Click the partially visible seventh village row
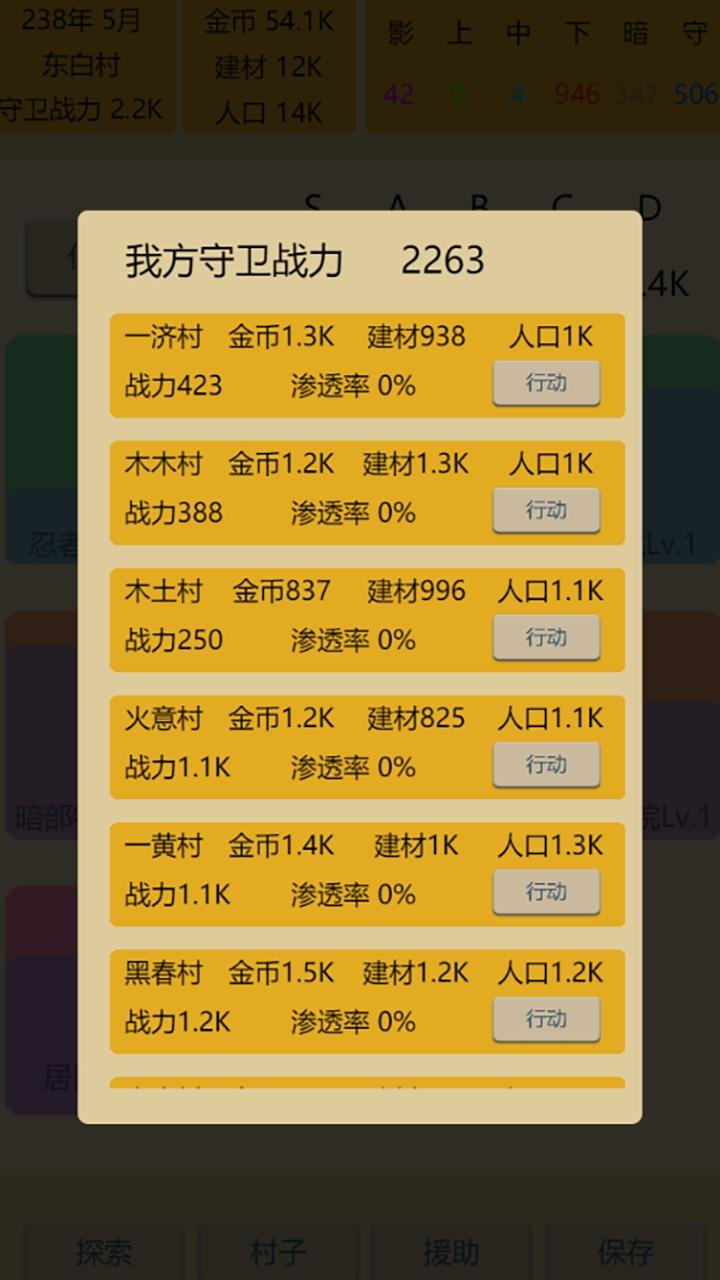This screenshot has height=1280, width=720. 367,1088
